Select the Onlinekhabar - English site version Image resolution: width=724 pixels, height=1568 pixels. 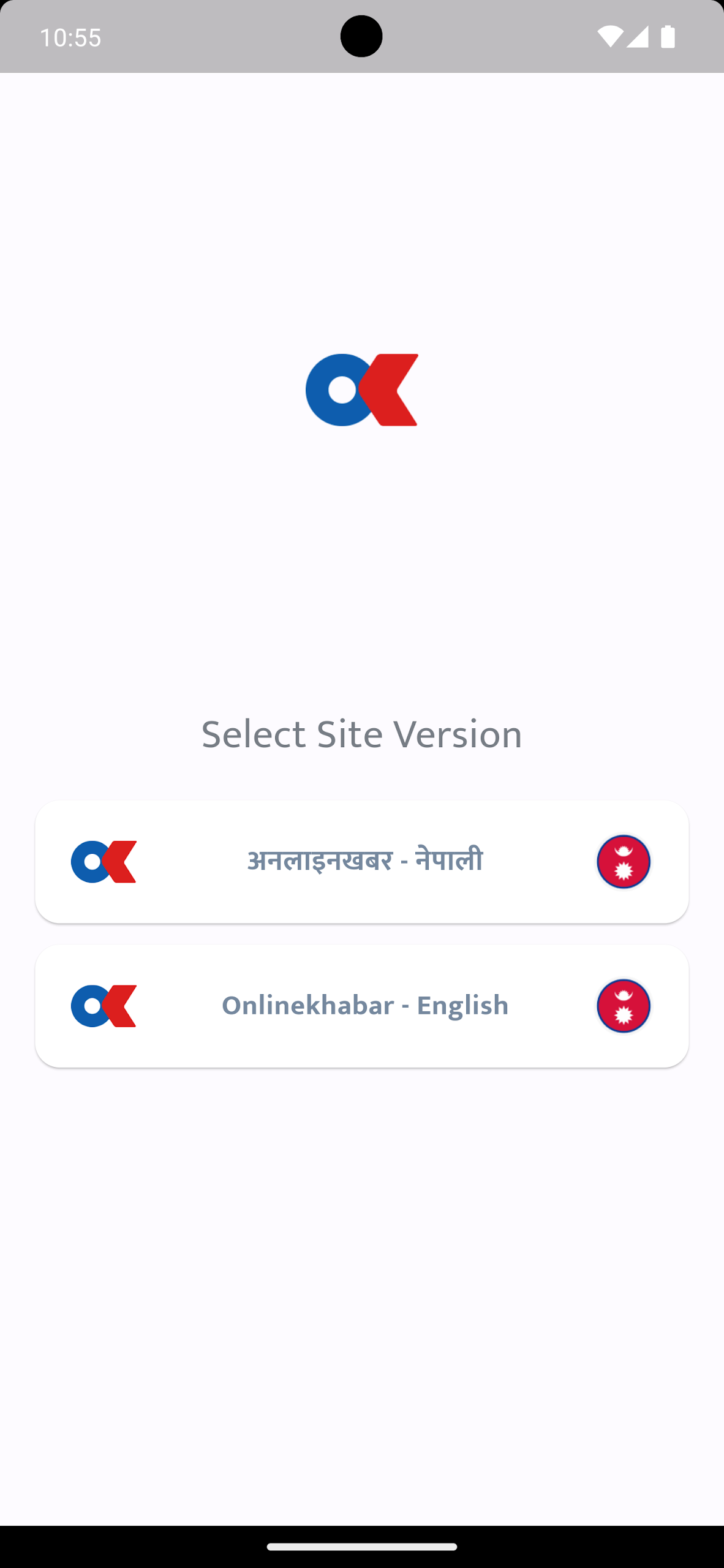(362, 1005)
